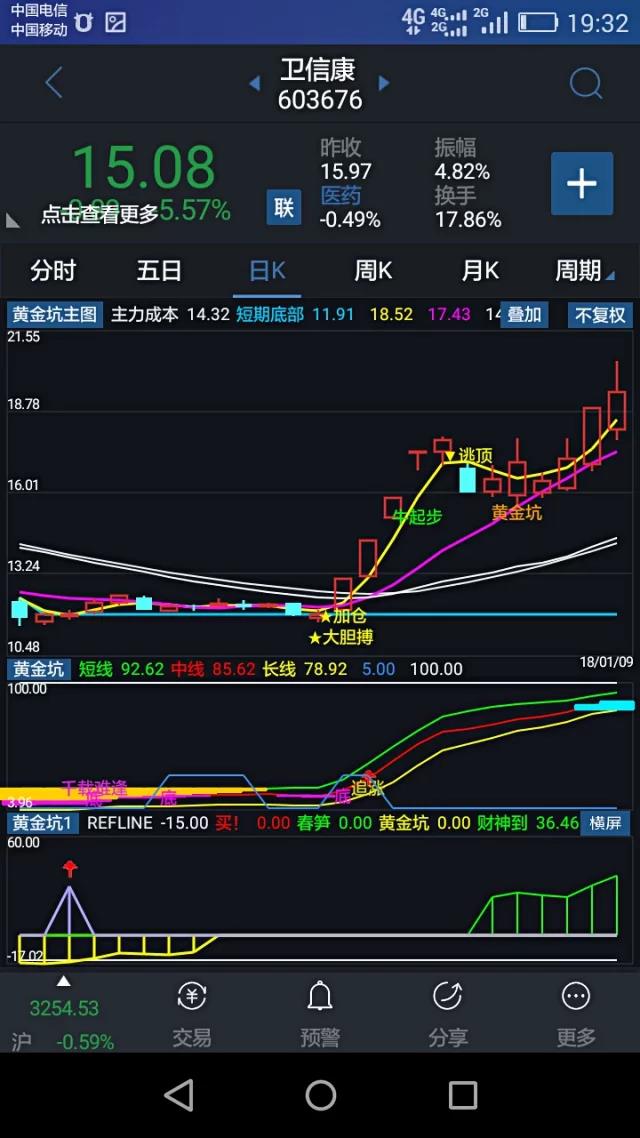Viewport: 640px width, 1138px height.
Task: Switch to next stock with right triangle
Action: [x=384, y=84]
